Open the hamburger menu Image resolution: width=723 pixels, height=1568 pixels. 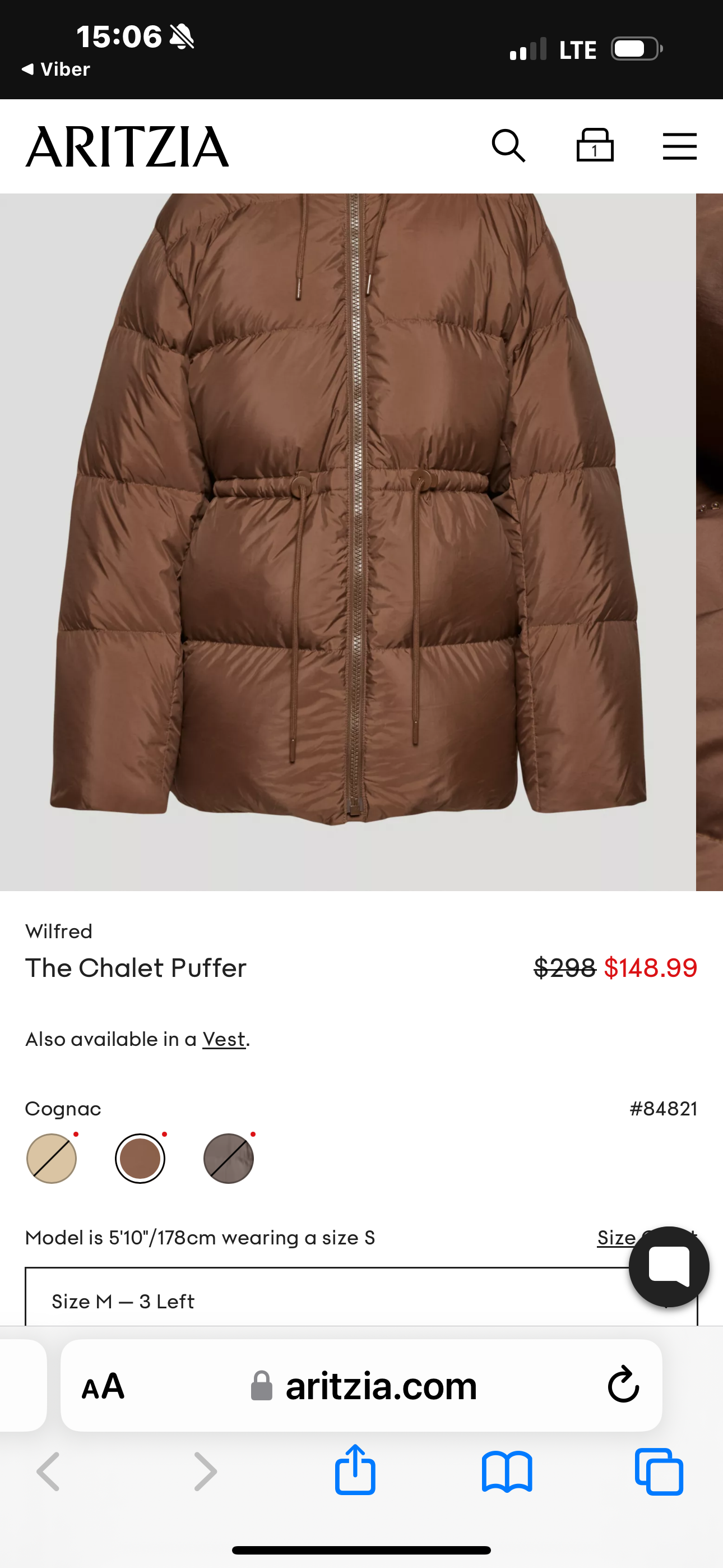tap(679, 147)
